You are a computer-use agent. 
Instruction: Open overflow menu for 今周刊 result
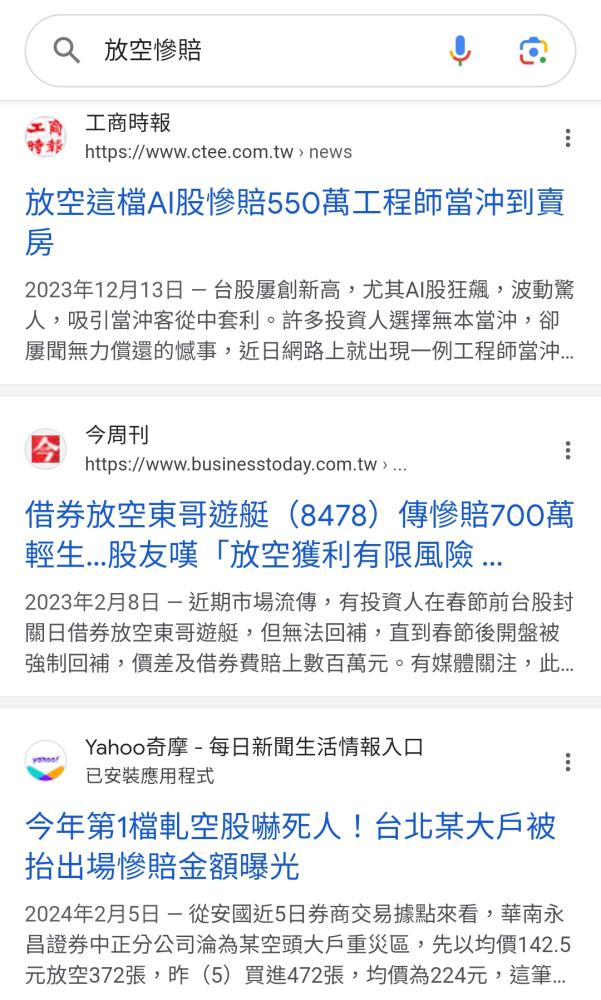click(x=568, y=450)
